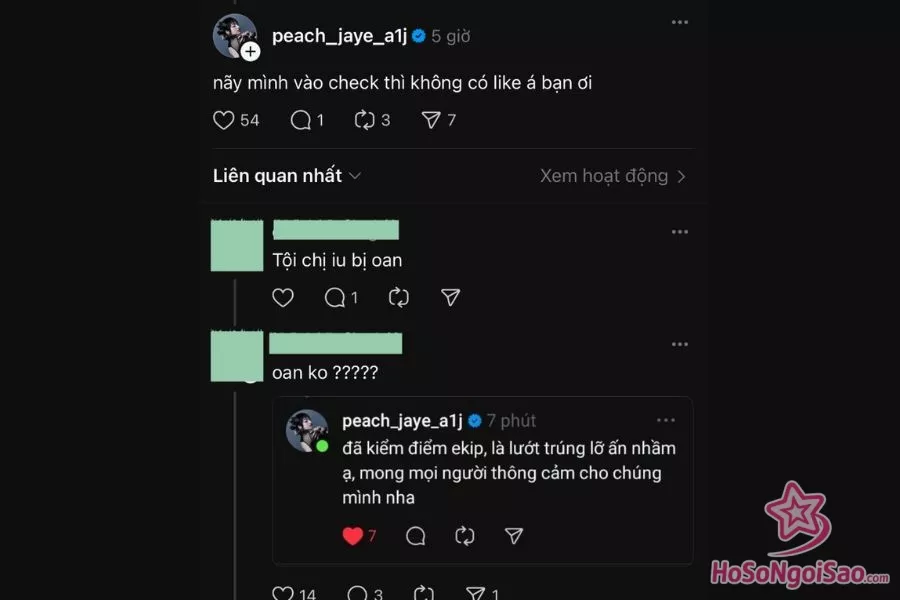Comment on the quoted peach_jaye_a1j reply

click(416, 536)
